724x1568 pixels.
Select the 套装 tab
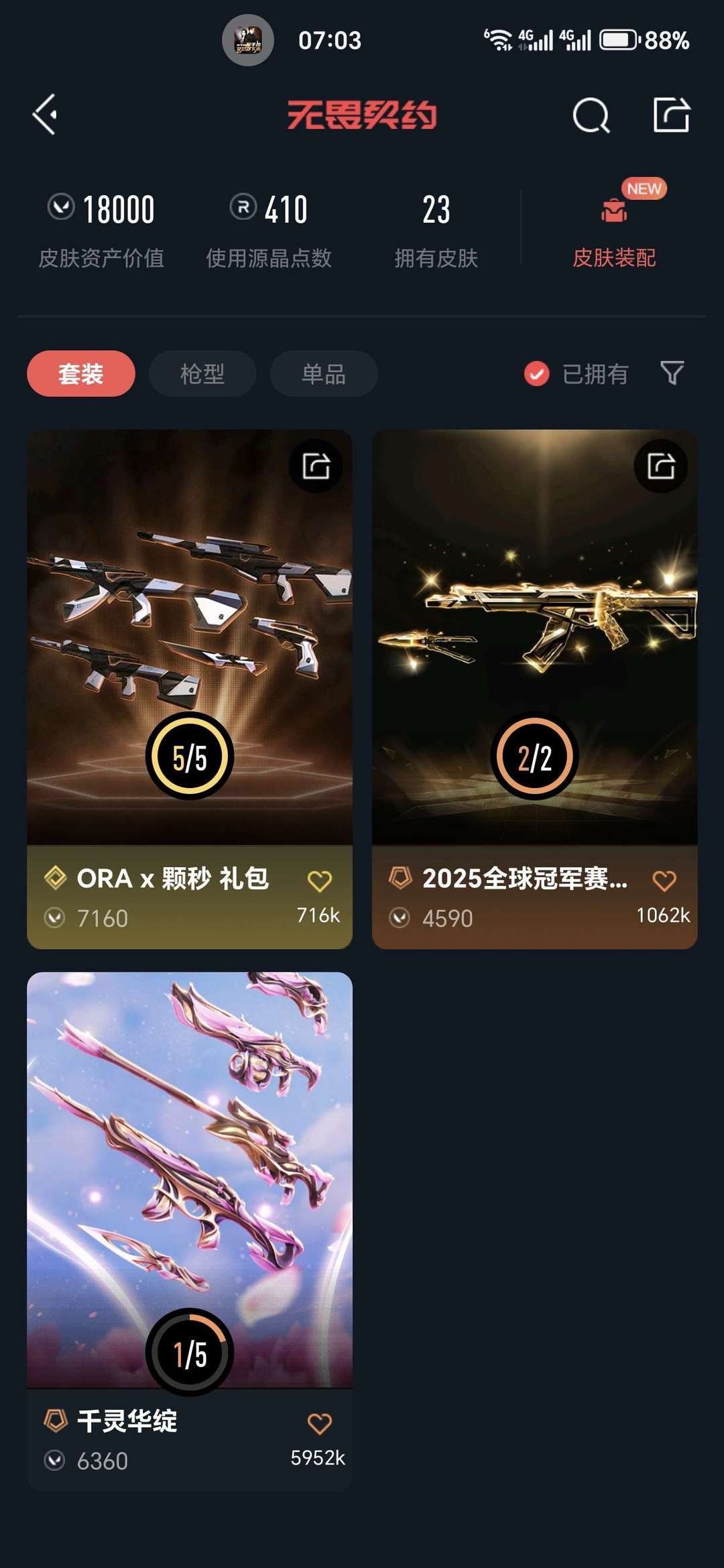[x=81, y=374]
